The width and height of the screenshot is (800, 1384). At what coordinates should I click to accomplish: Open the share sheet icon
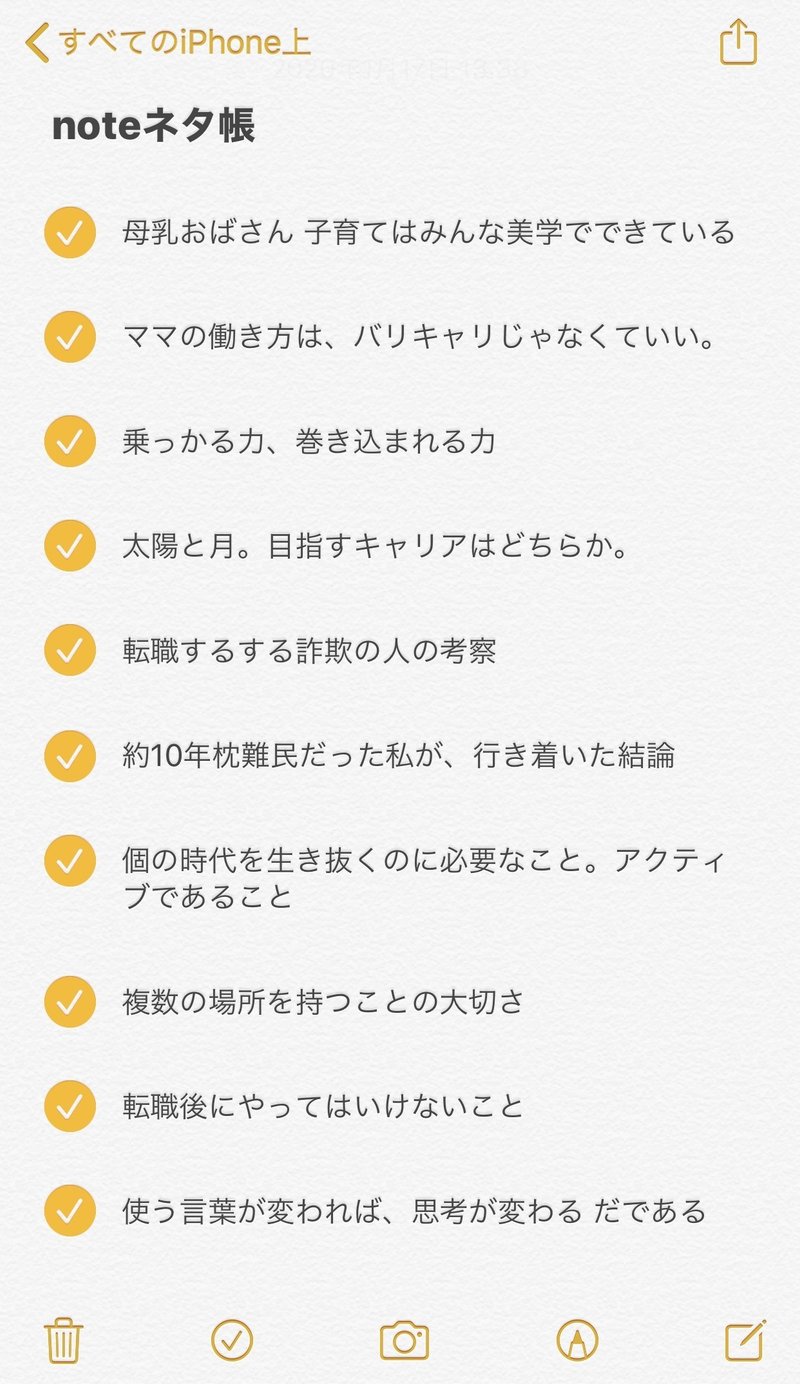[738, 42]
